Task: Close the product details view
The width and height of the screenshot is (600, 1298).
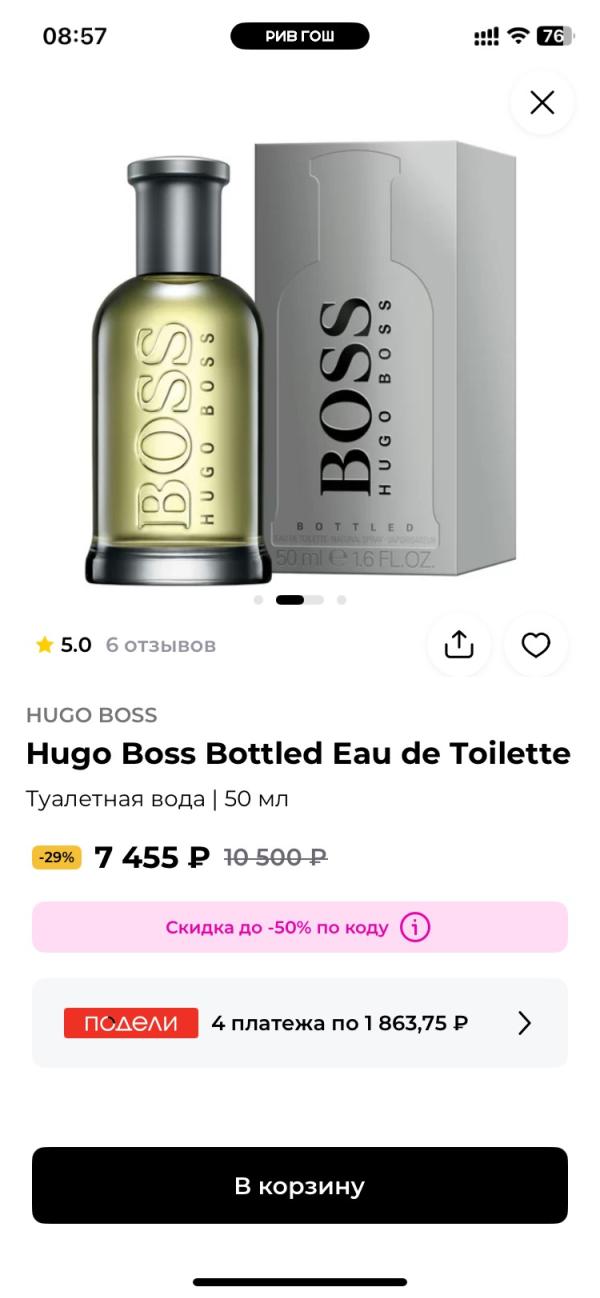Action: (542, 102)
